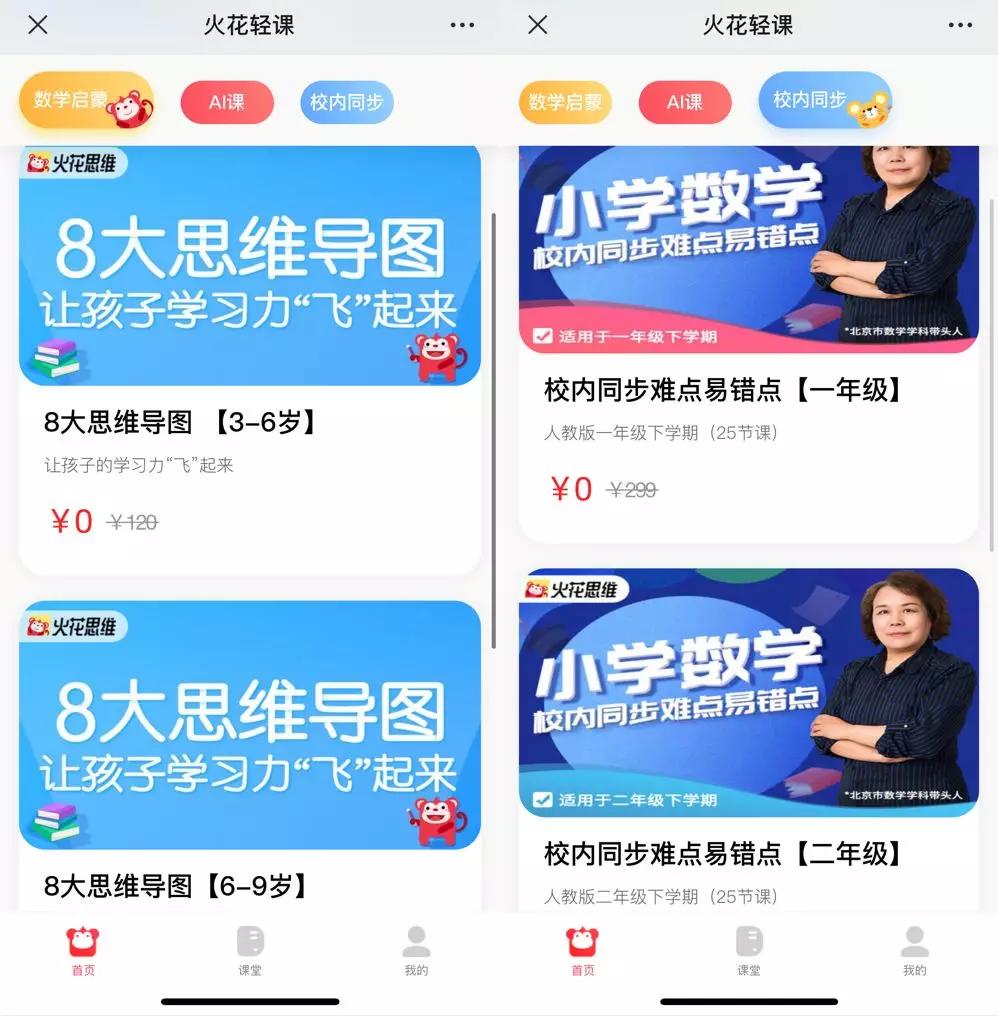Open 校内同步难点易错点【一年级】course details
This screenshot has height=1016, width=998.
[x=748, y=393]
